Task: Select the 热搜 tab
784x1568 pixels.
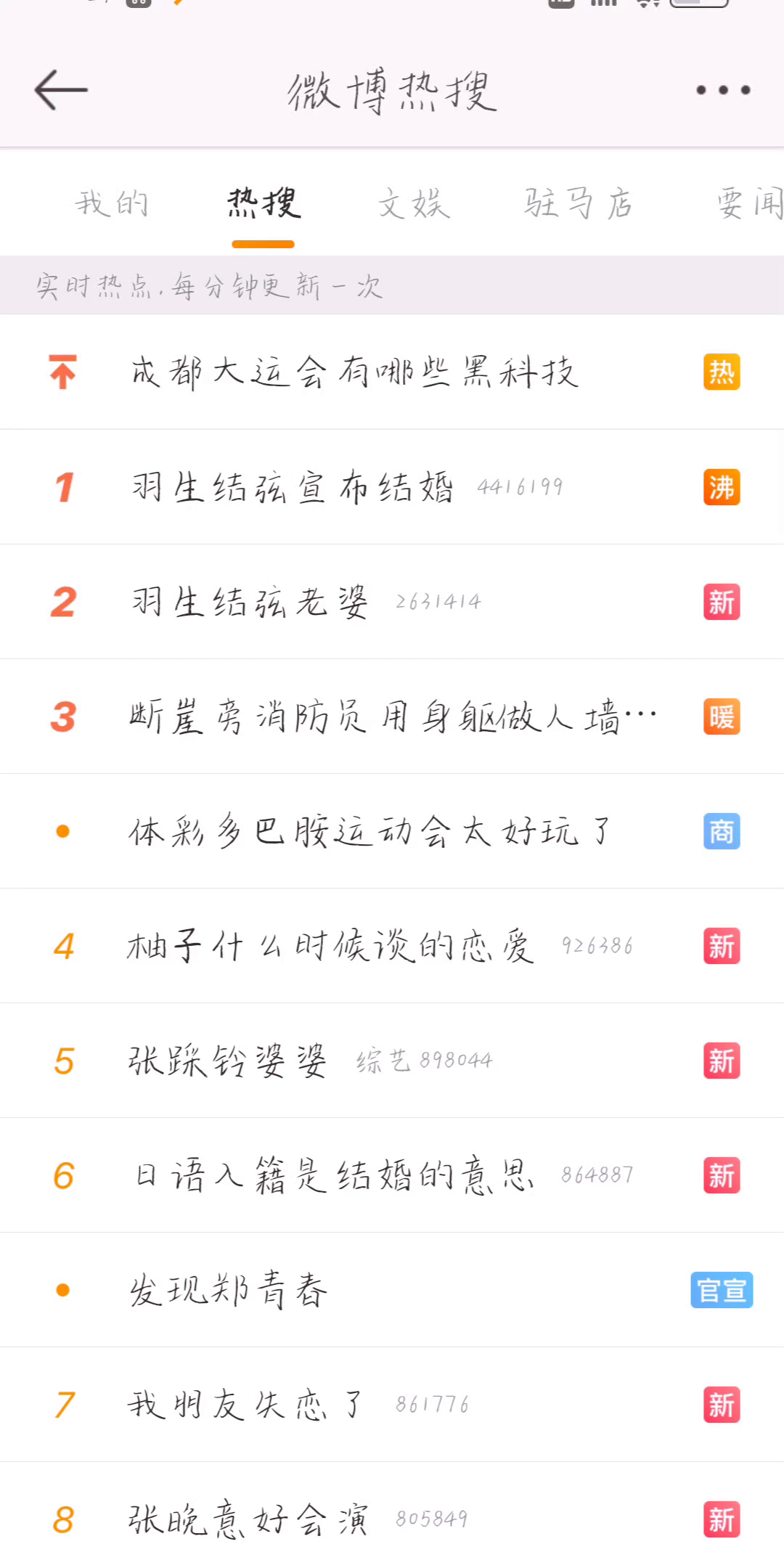Action: click(x=264, y=203)
